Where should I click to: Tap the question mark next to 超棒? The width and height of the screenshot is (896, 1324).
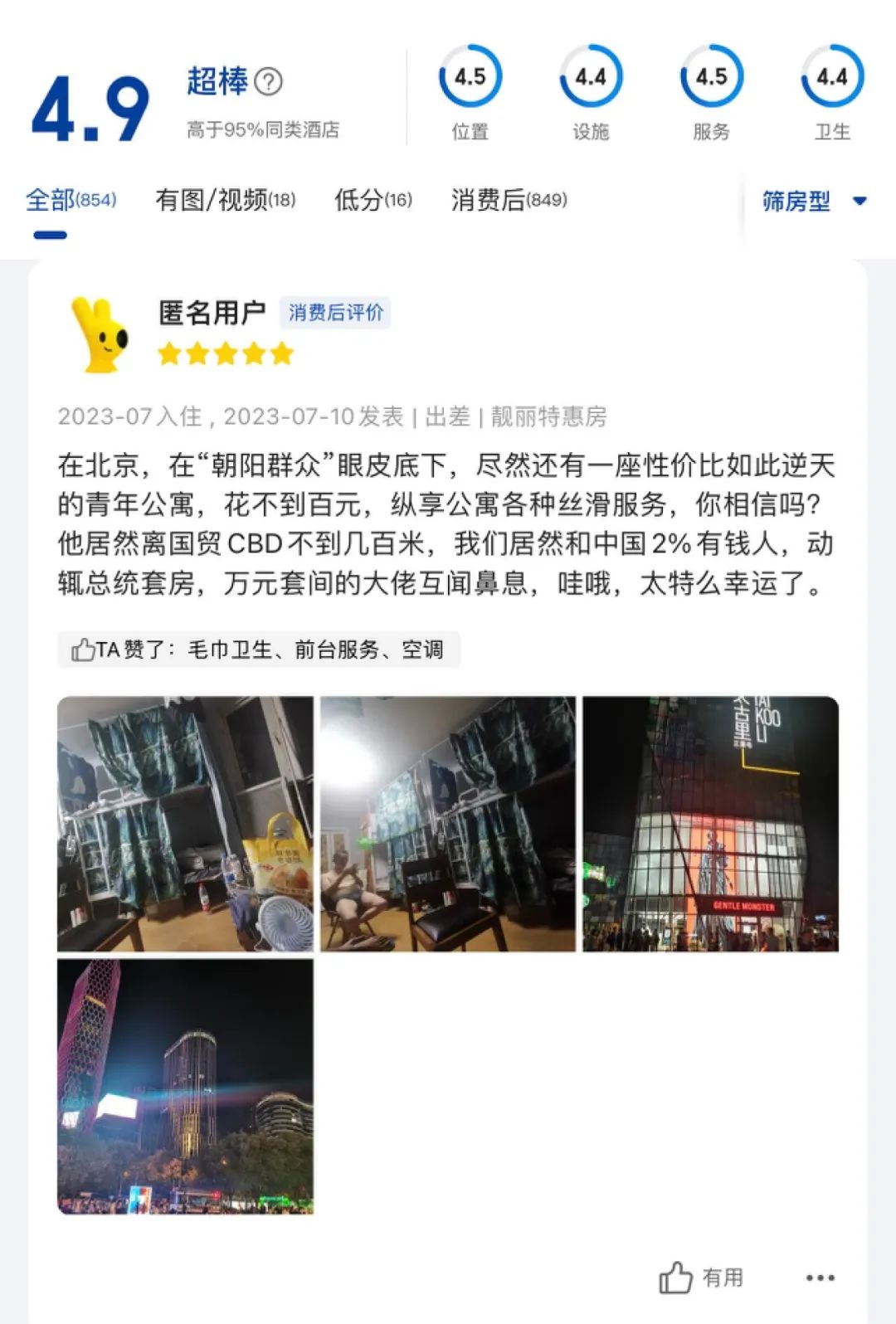[268, 81]
